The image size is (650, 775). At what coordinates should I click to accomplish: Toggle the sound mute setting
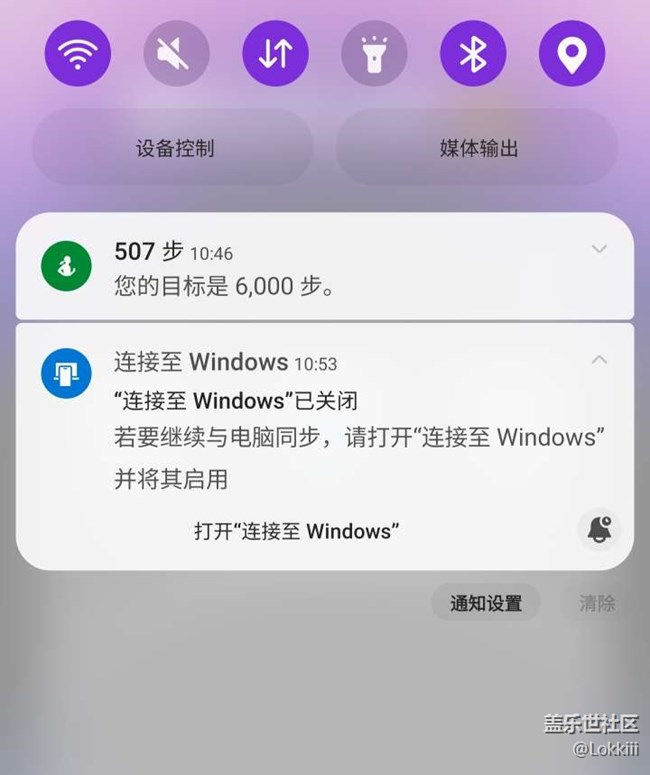[176, 53]
